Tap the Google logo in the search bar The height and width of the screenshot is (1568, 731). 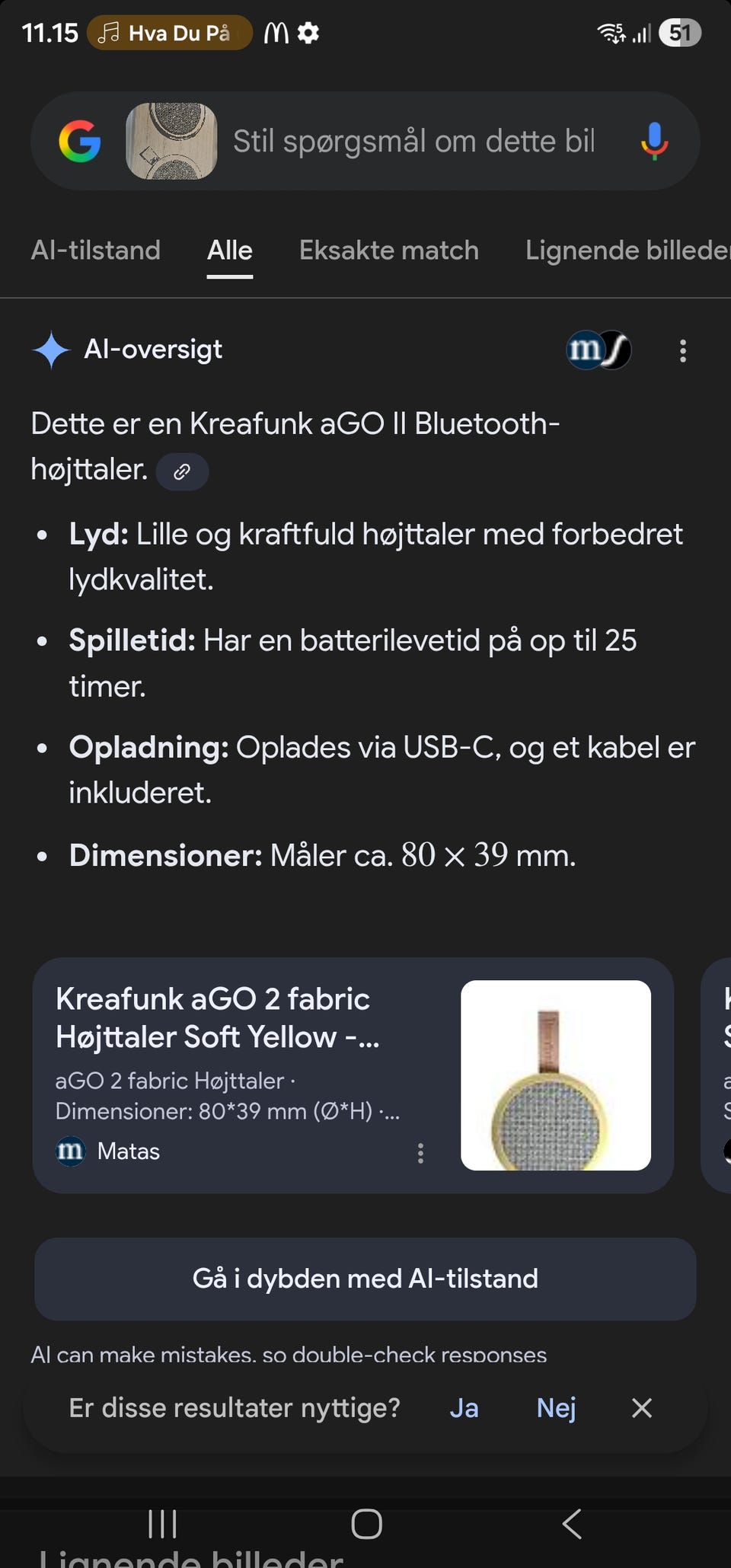click(x=81, y=142)
